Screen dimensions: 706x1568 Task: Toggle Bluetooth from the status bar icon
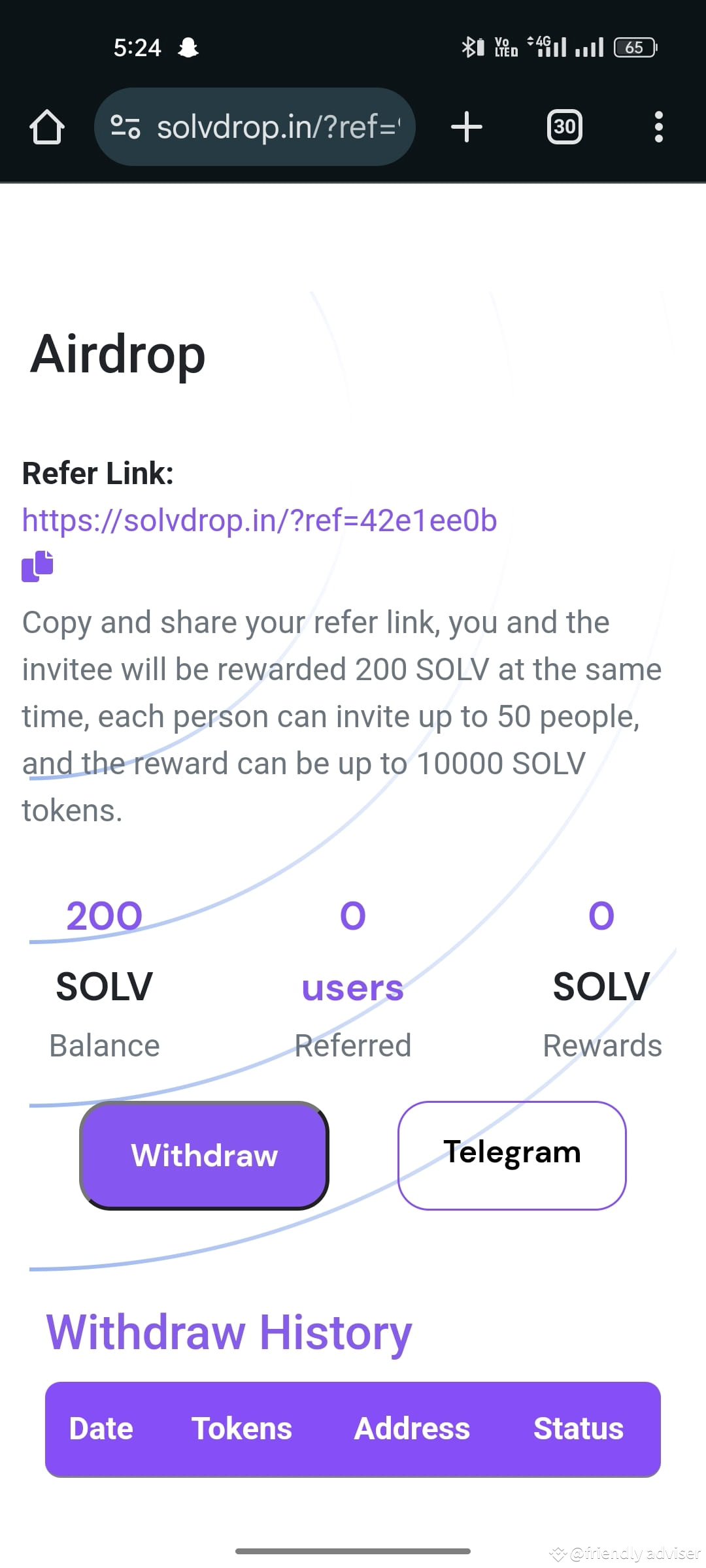(468, 47)
